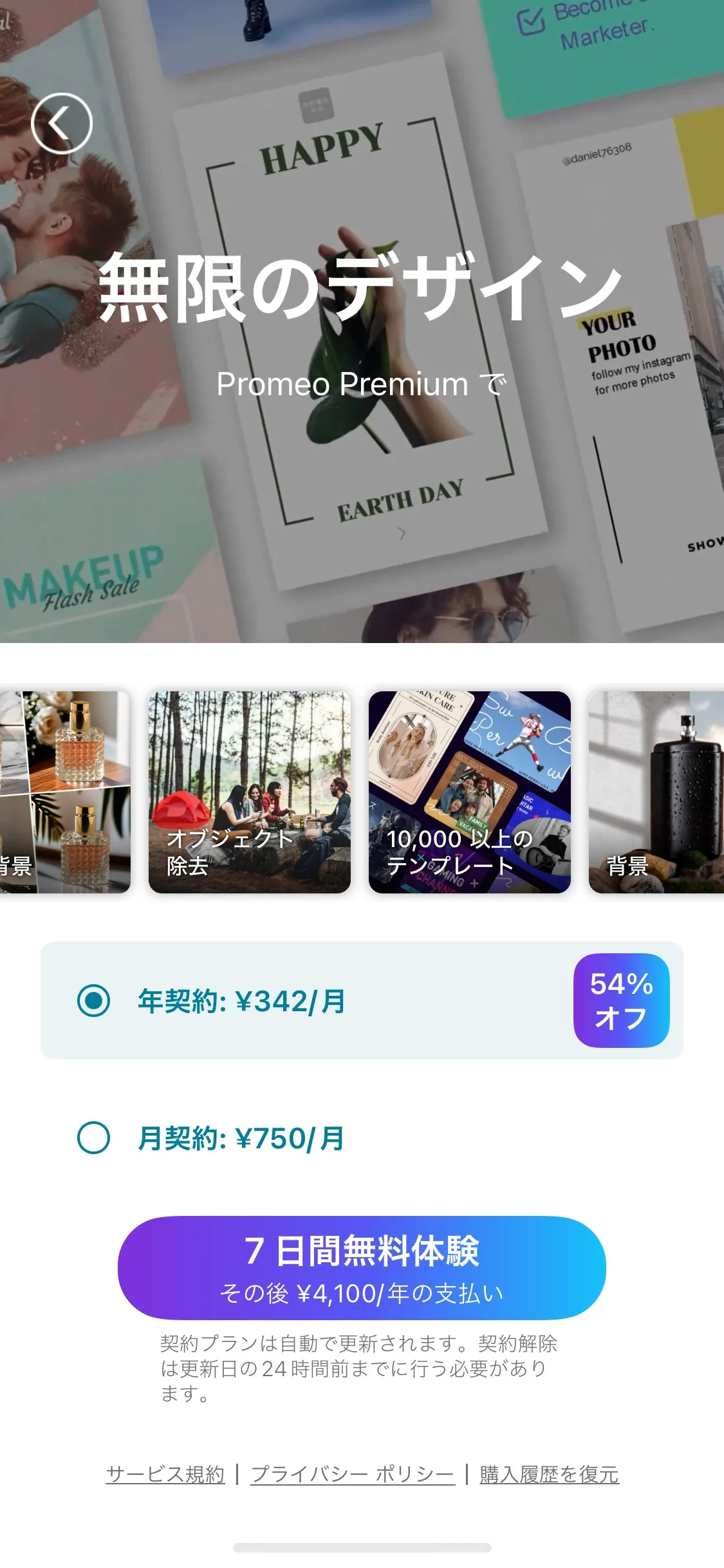Open the プライバシー ポリシー link

coord(353,1474)
